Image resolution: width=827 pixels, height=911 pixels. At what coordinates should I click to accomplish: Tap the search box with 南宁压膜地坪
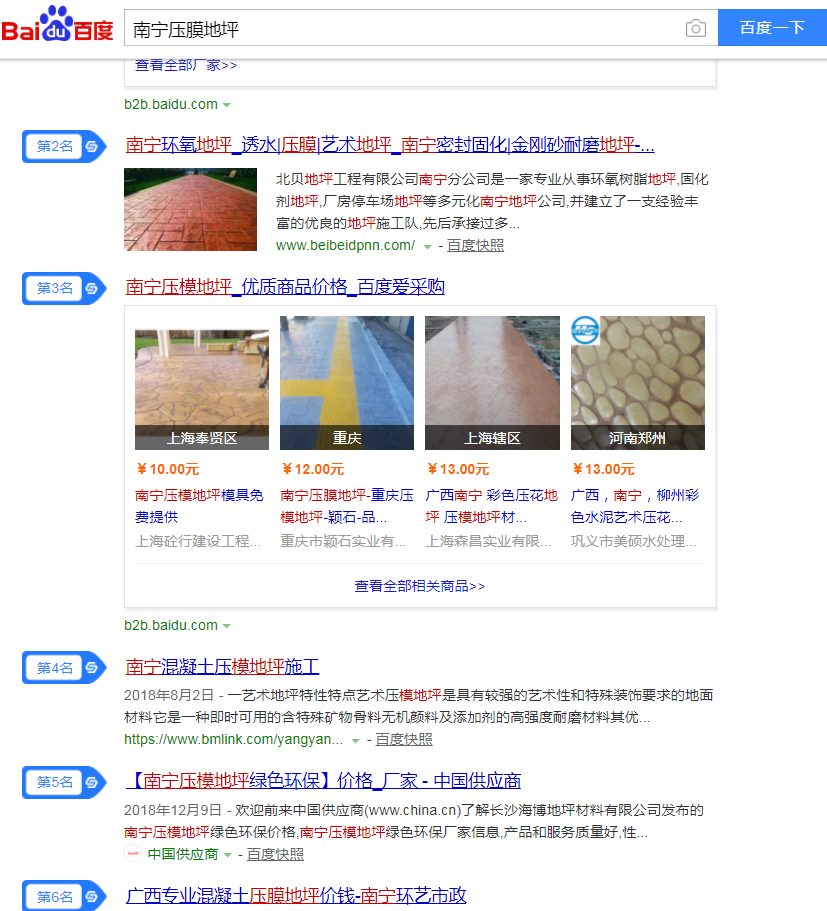coord(400,29)
